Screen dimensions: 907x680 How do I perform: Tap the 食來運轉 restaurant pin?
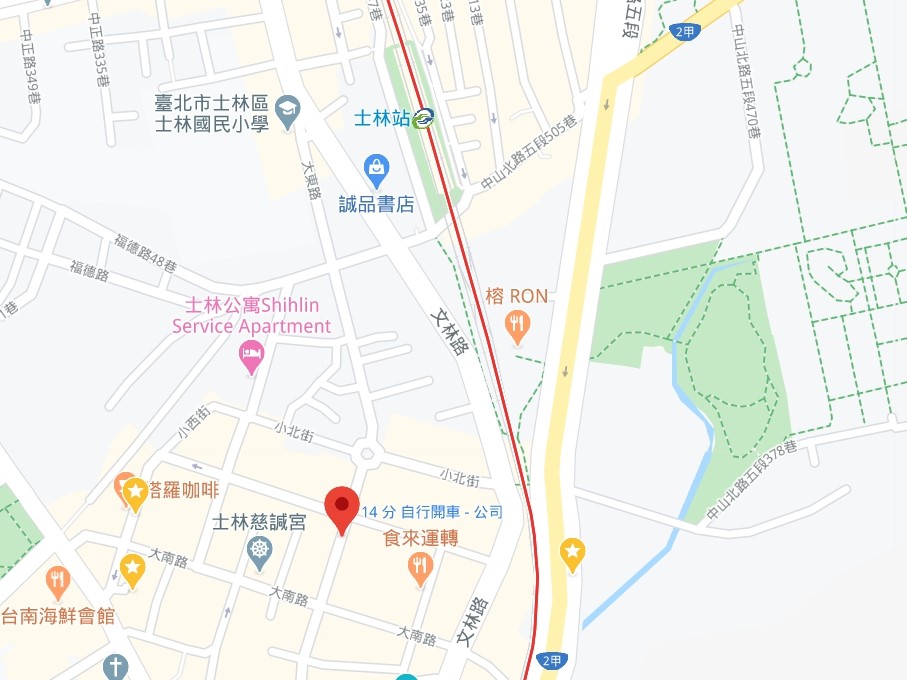(x=420, y=568)
